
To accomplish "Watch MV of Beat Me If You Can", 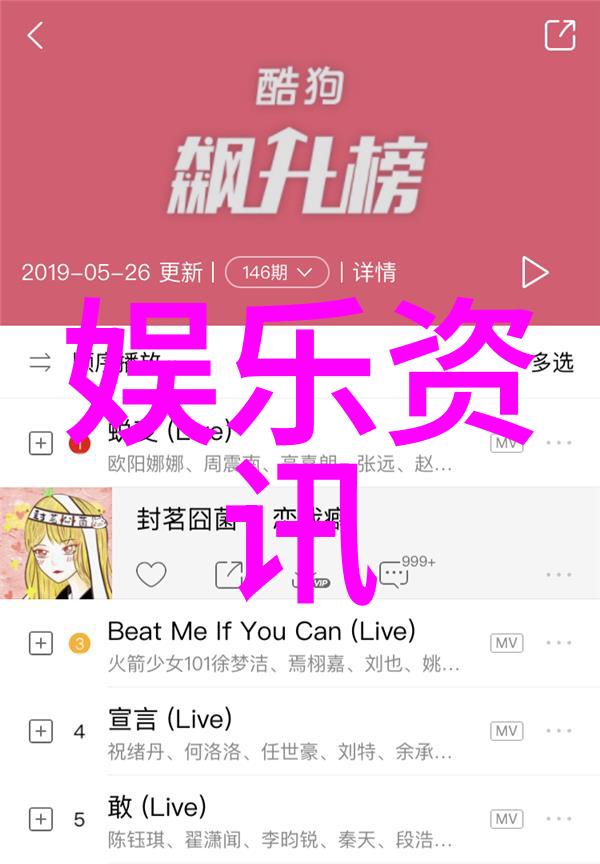I will (506, 643).
